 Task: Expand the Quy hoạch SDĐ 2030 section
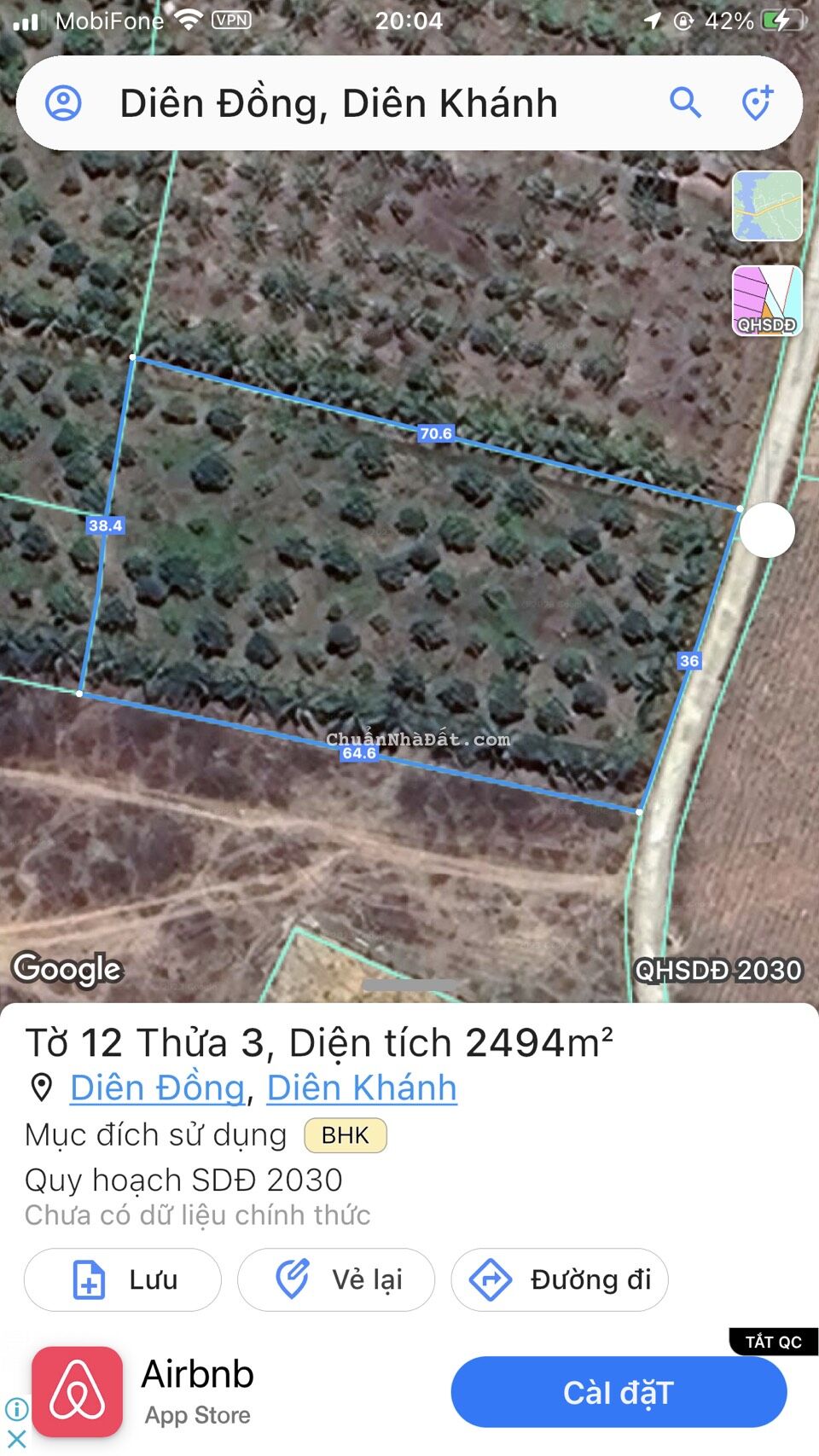tap(183, 1180)
